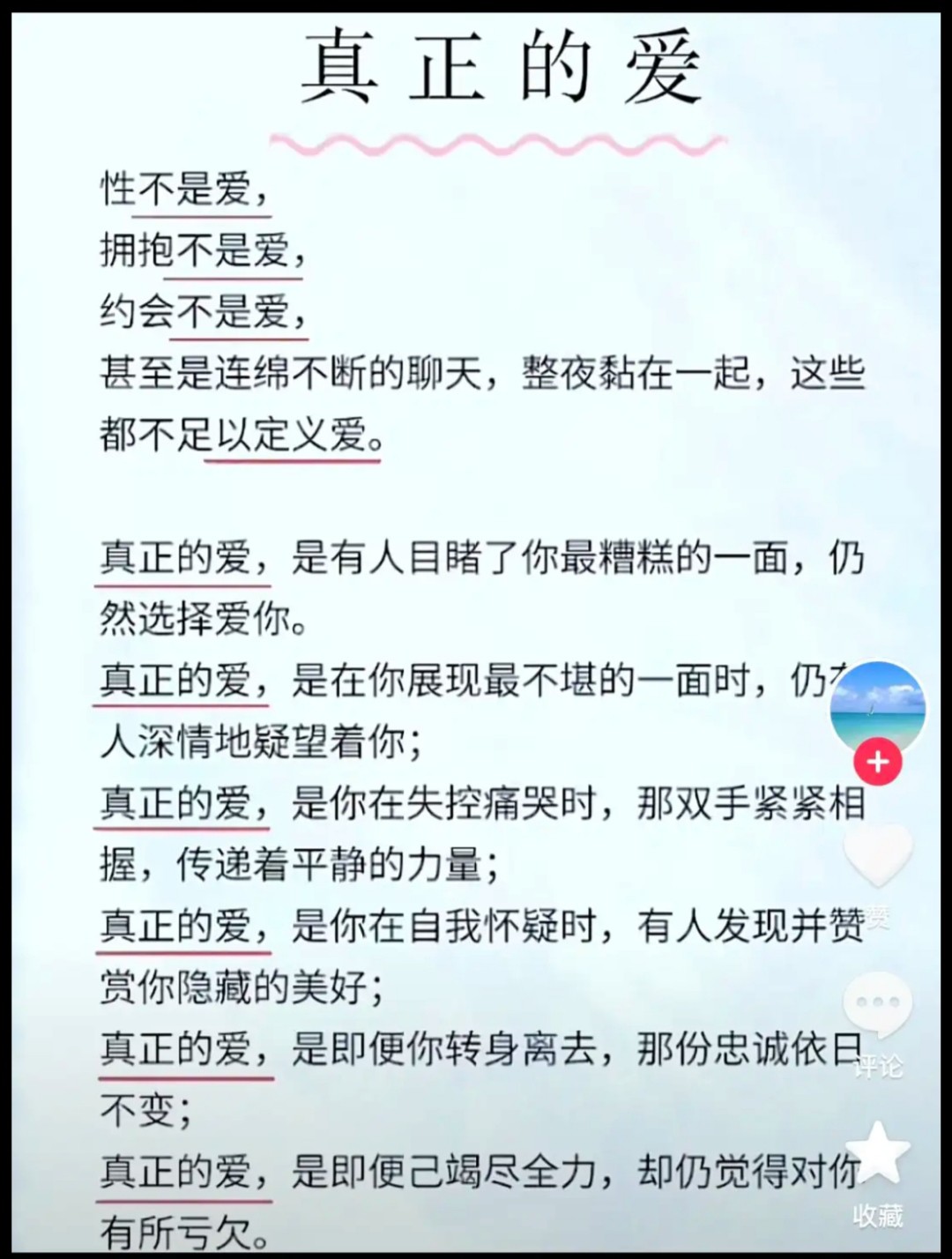Screen dimensions: 952x1259
Task: Like this video with the heart
Action: click(878, 855)
